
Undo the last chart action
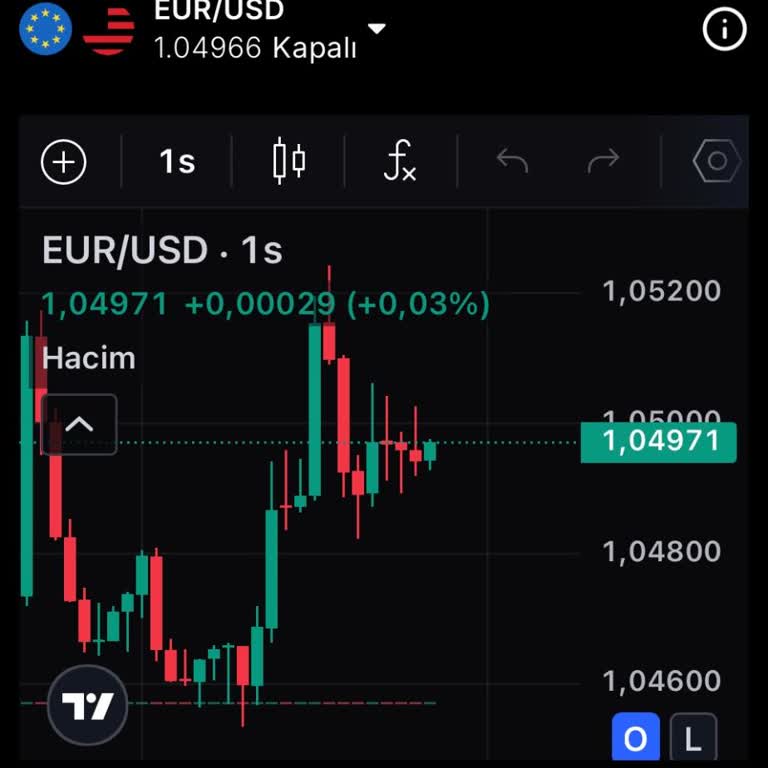[512, 161]
